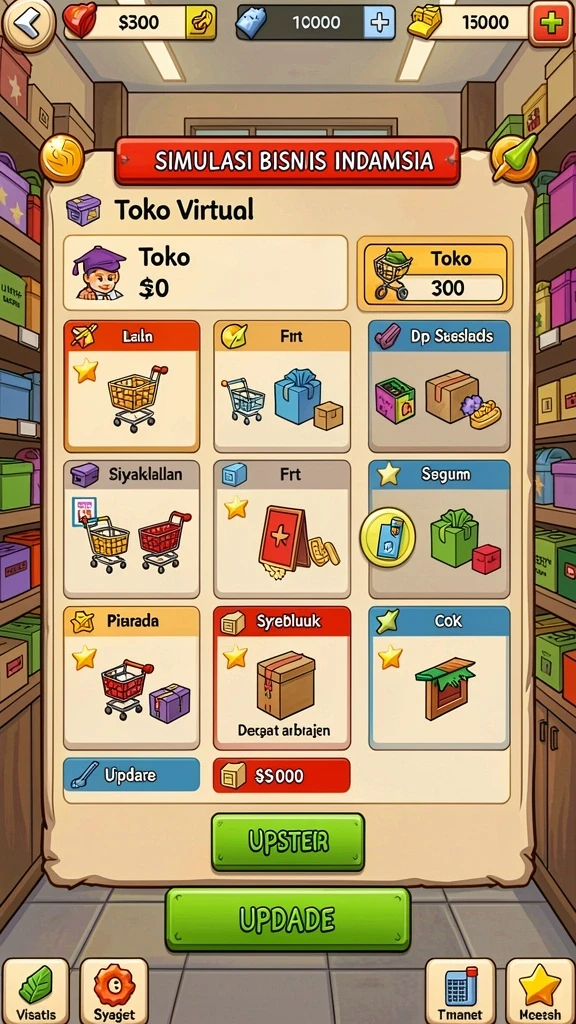The width and height of the screenshot is (576, 1024).
Task: Select the Cok card
Action: pos(439,678)
